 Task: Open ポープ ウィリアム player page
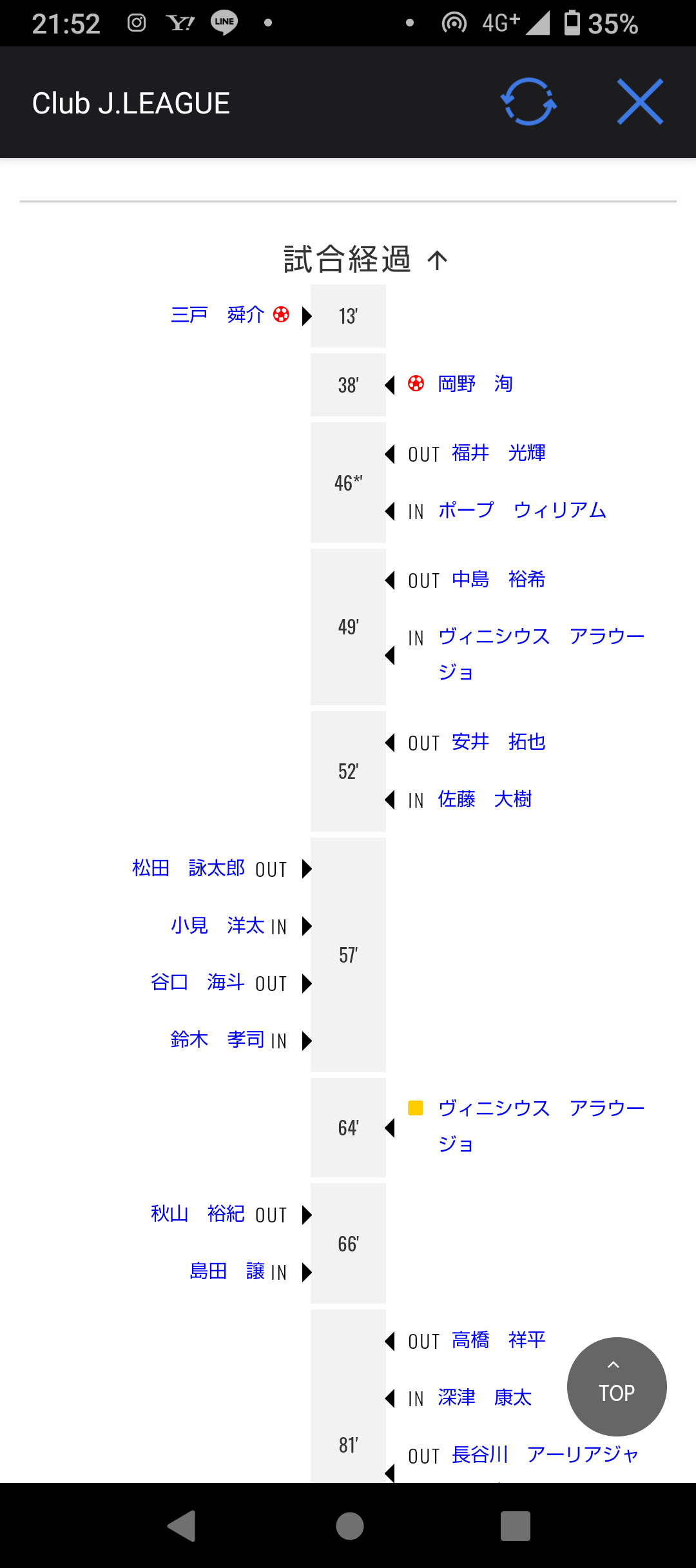[522, 510]
